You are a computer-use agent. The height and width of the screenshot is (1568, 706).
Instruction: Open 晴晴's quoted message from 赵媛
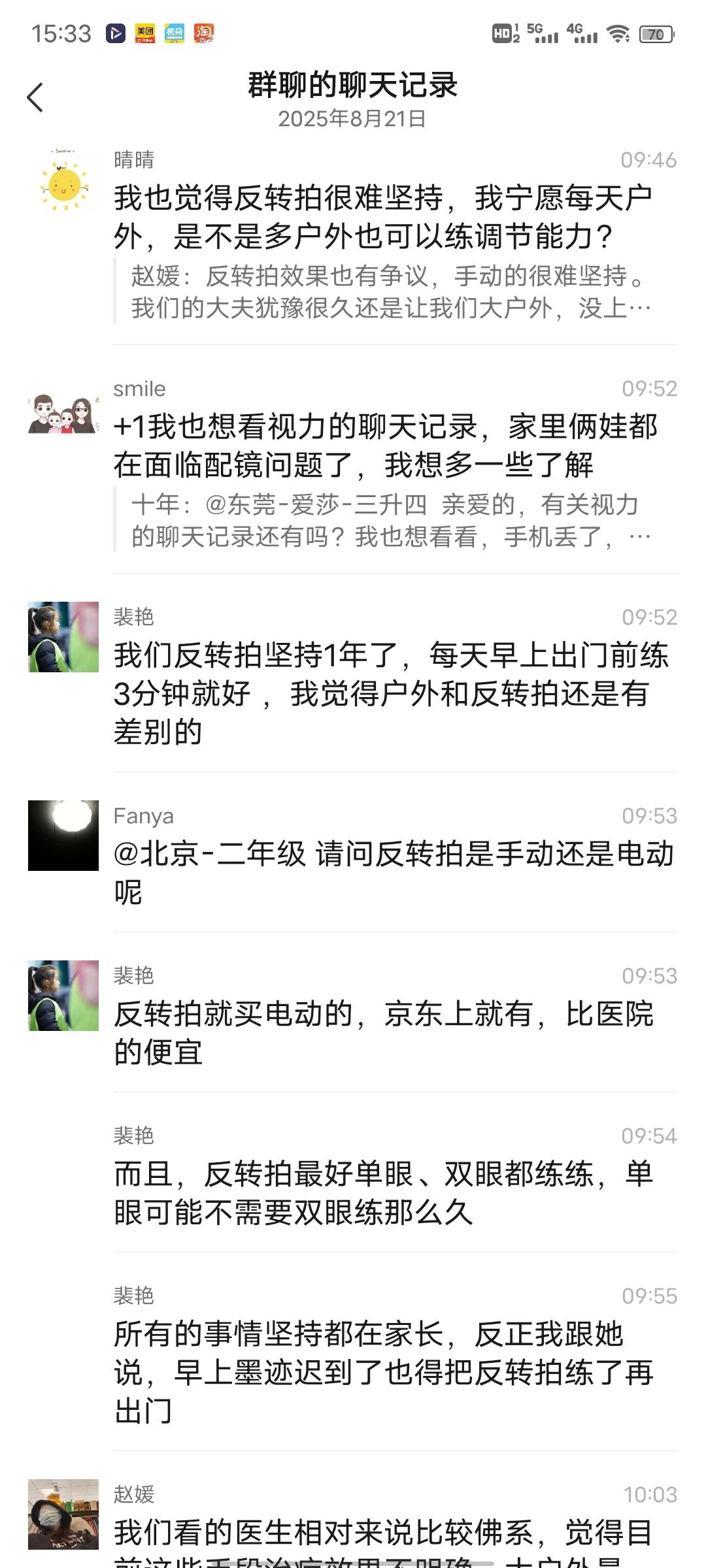pyautogui.click(x=391, y=291)
